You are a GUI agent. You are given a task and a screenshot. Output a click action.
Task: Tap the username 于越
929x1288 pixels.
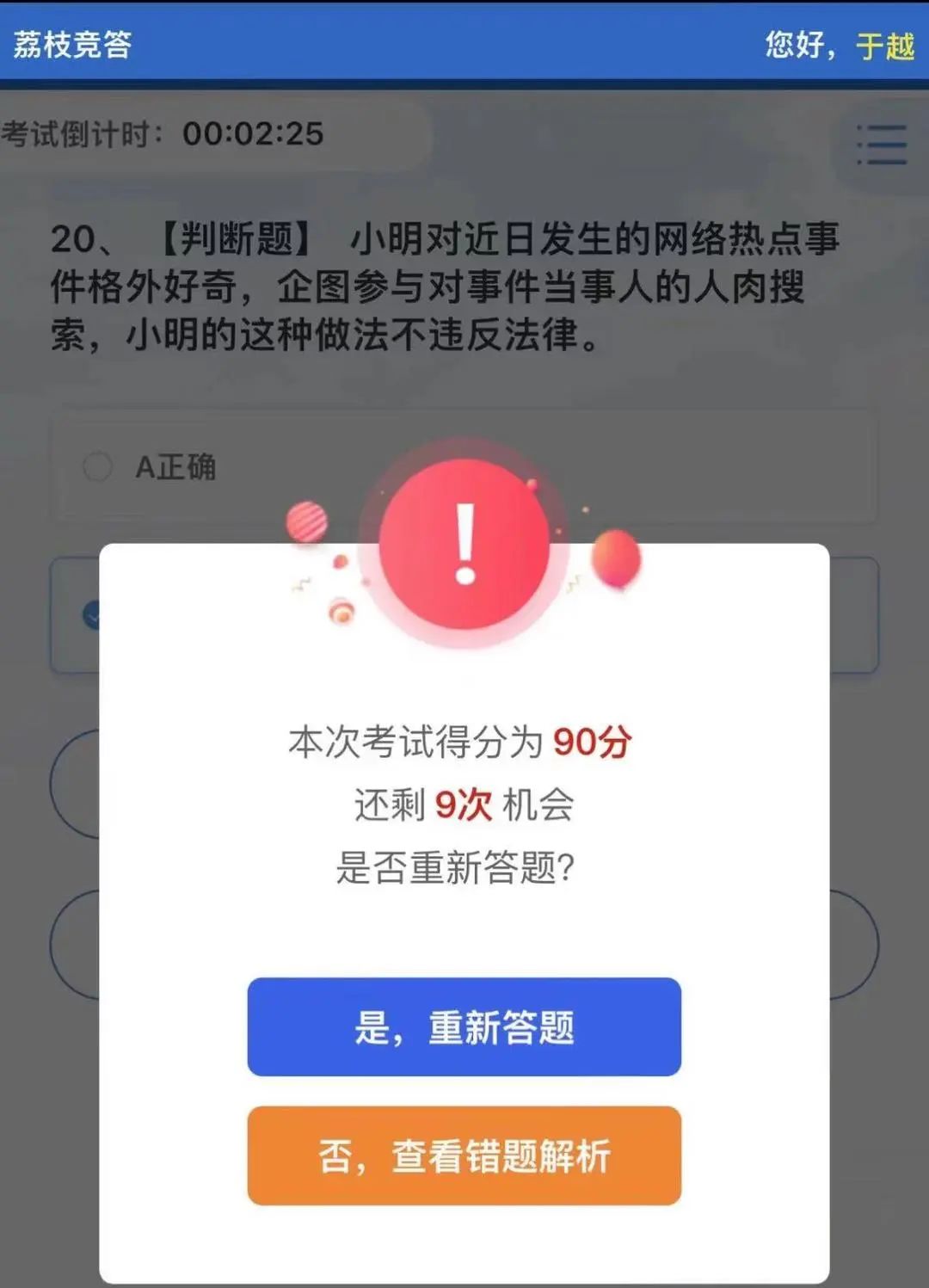coord(884,46)
